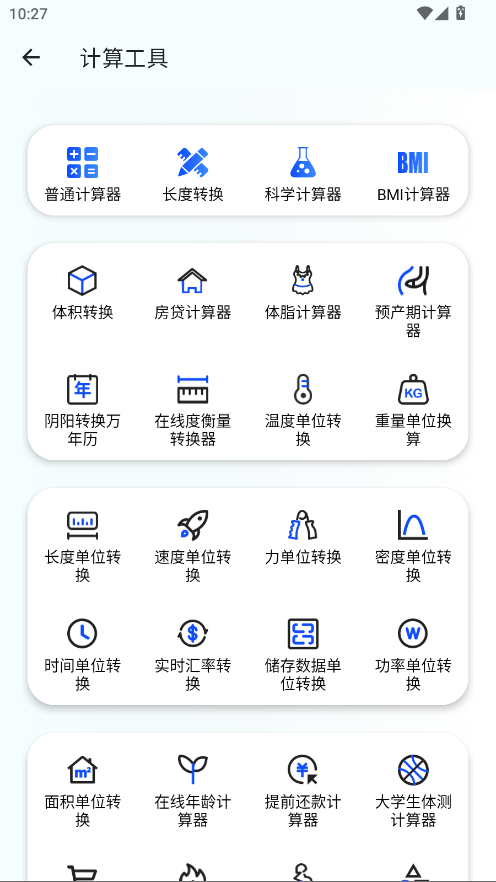Select 功率单位转换
The height and width of the screenshot is (882, 496).
(413, 655)
